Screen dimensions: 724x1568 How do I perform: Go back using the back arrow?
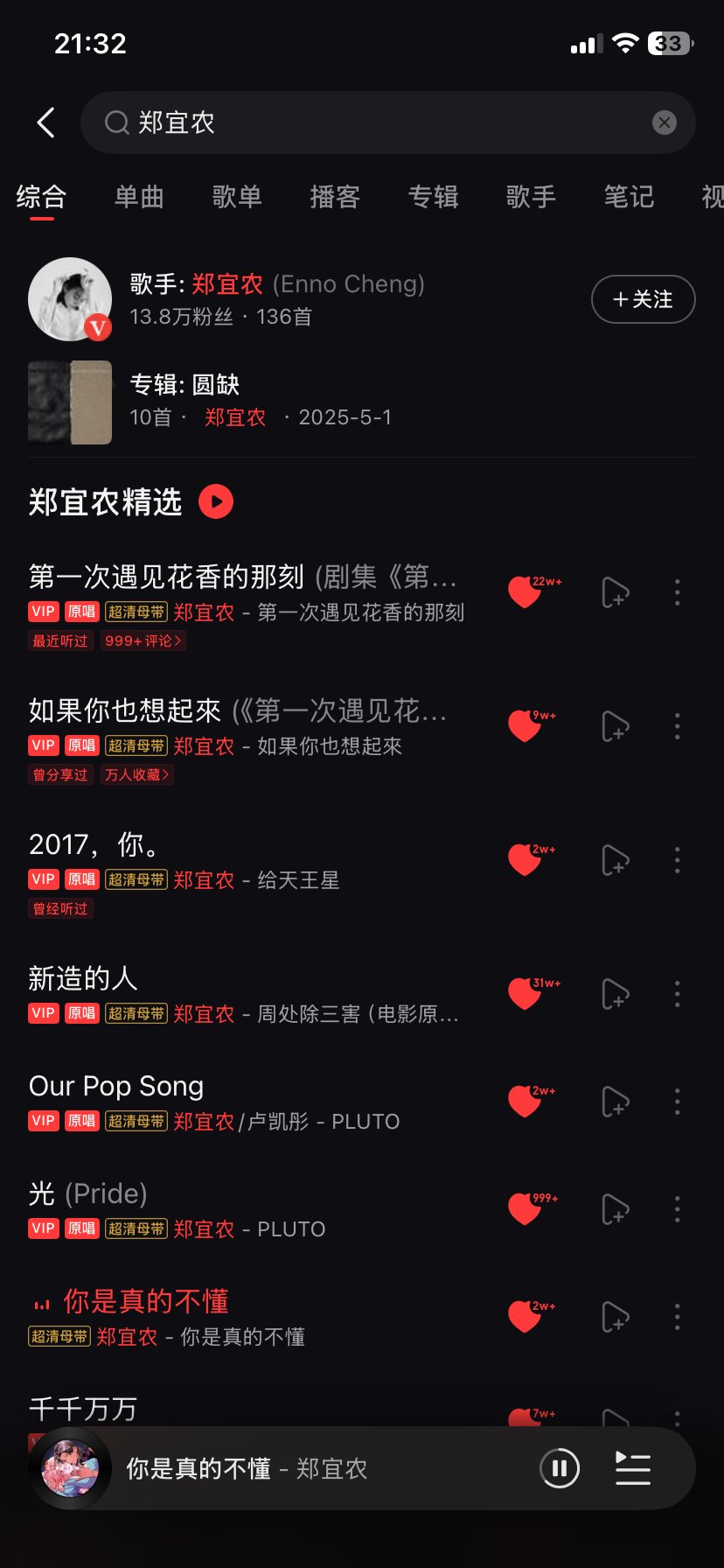[46, 122]
